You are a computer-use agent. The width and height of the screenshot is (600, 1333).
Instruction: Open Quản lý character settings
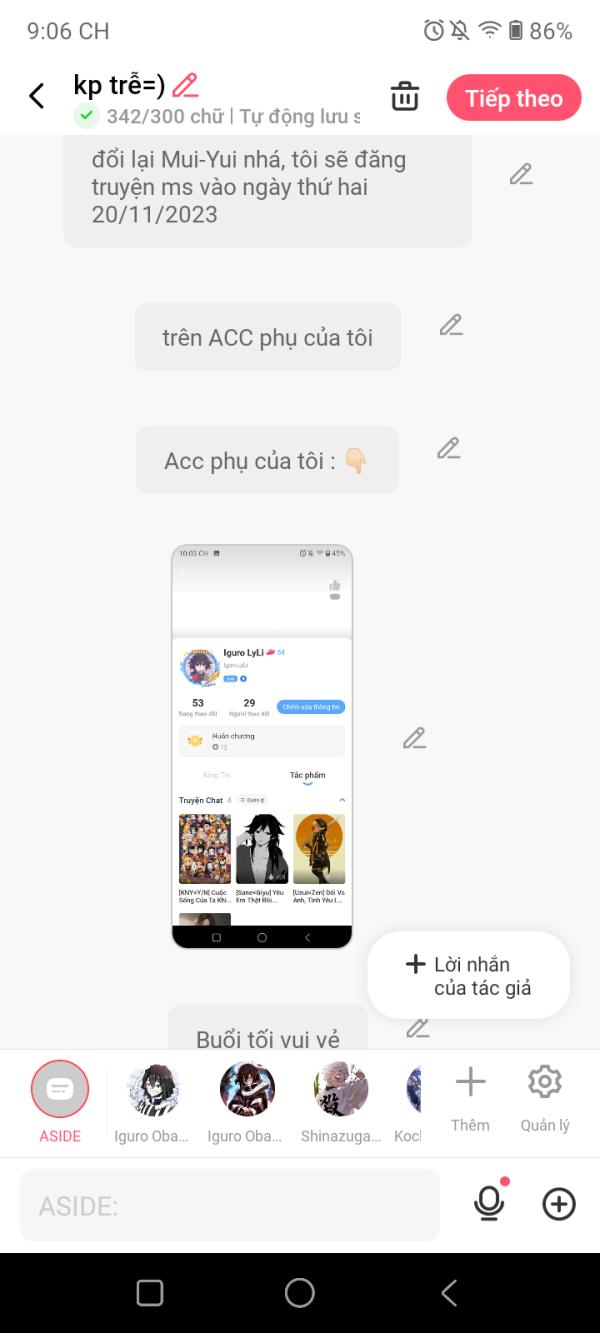click(x=544, y=1095)
